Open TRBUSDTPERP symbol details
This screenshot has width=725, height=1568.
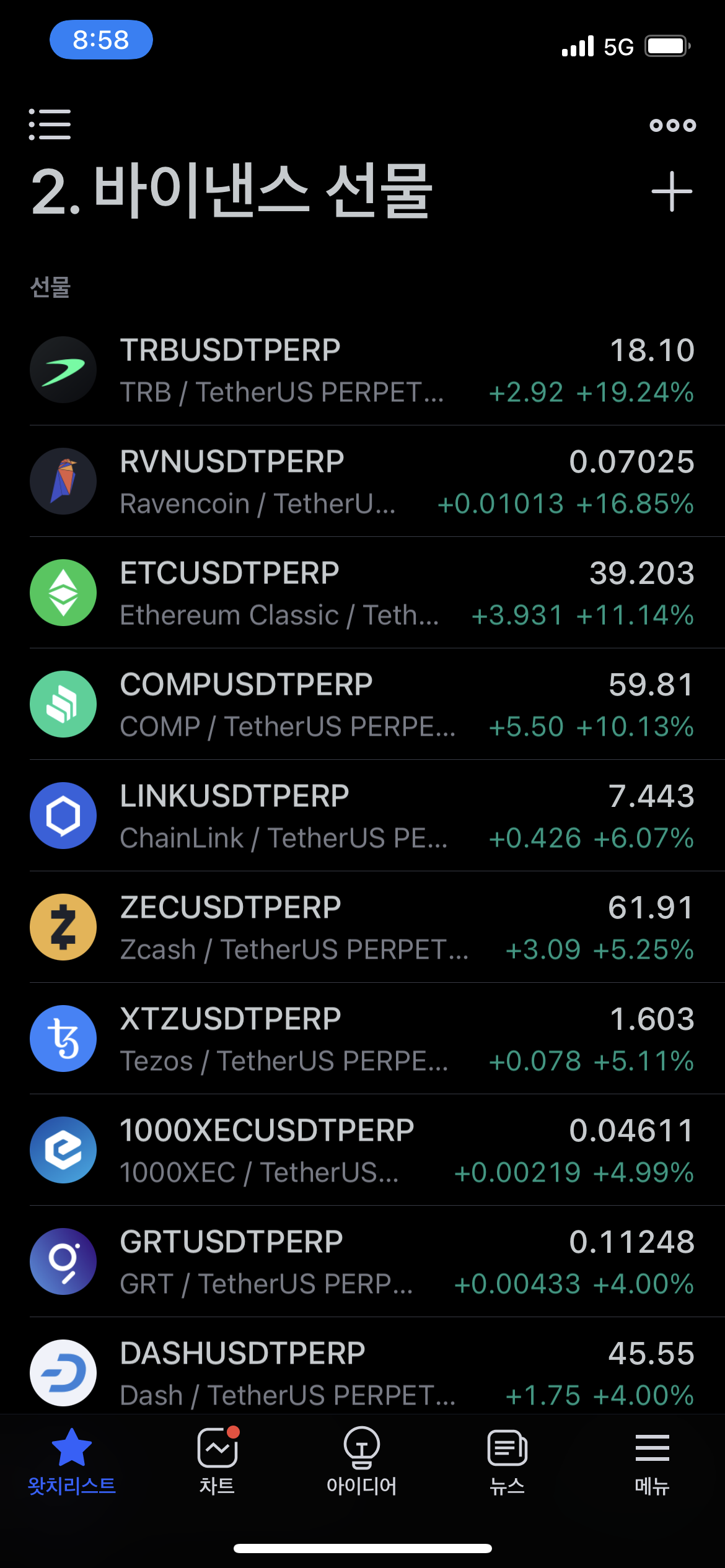click(x=362, y=370)
